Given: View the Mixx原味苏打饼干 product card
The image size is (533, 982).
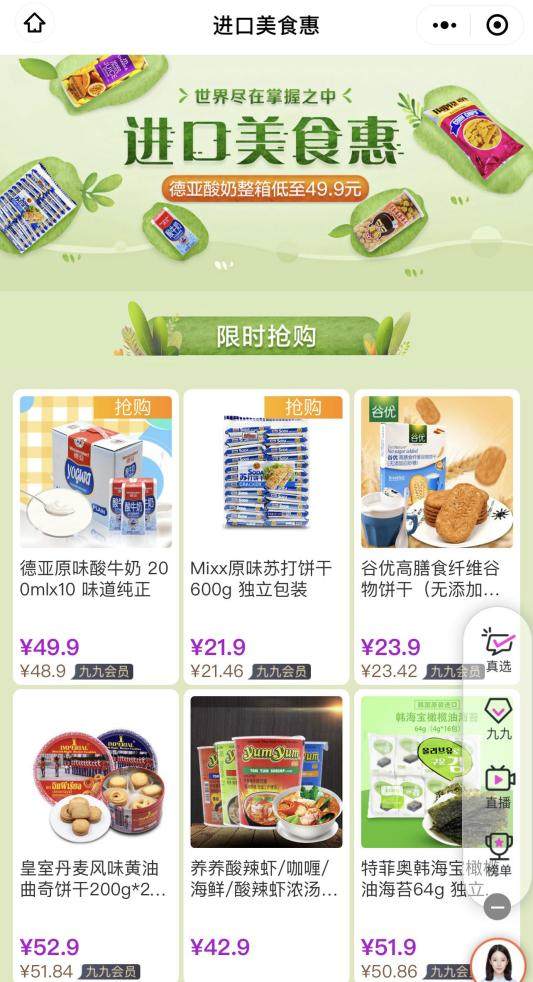Looking at the screenshot, I should (x=266, y=537).
